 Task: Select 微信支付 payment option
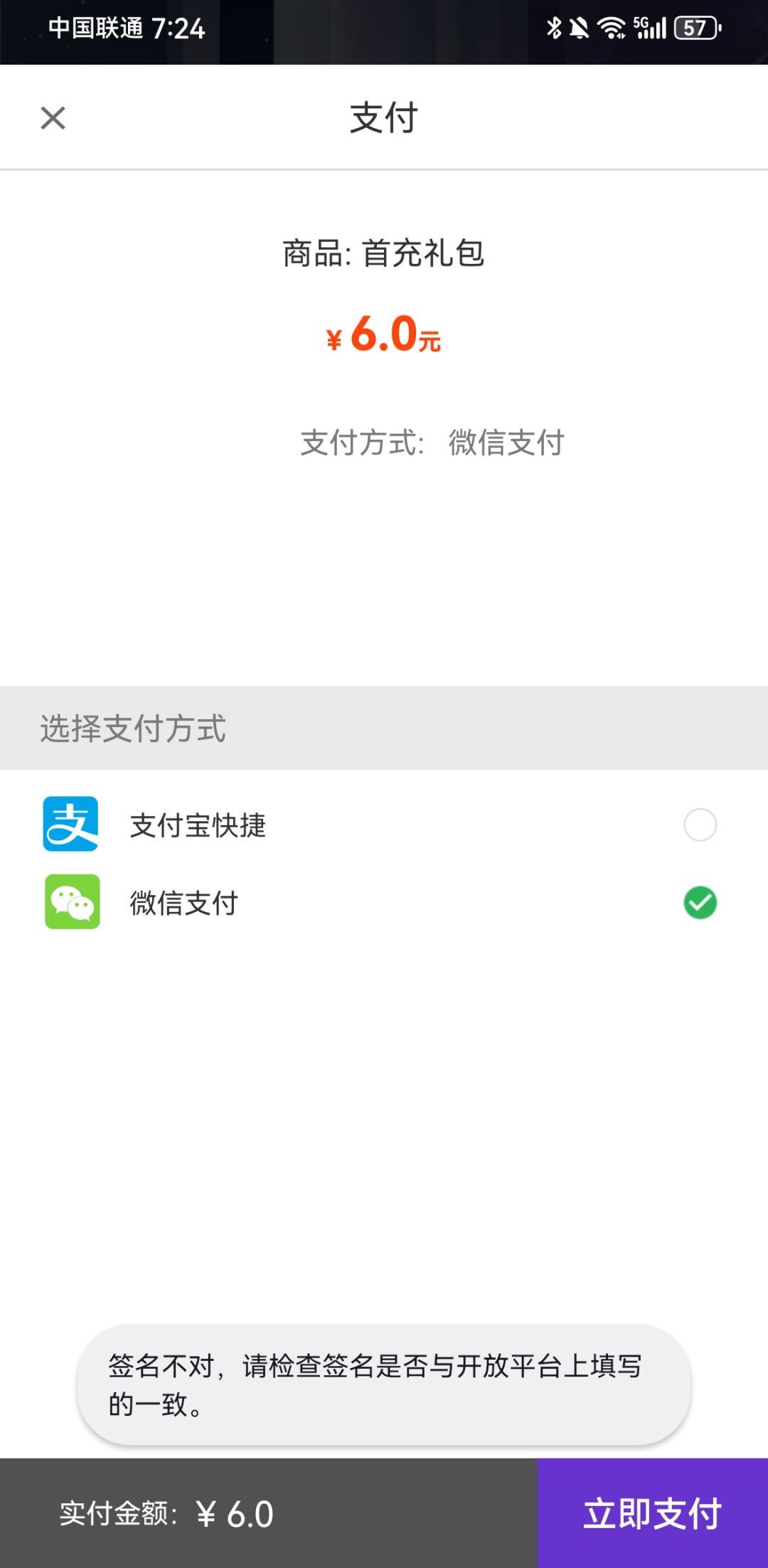pyautogui.click(x=384, y=902)
